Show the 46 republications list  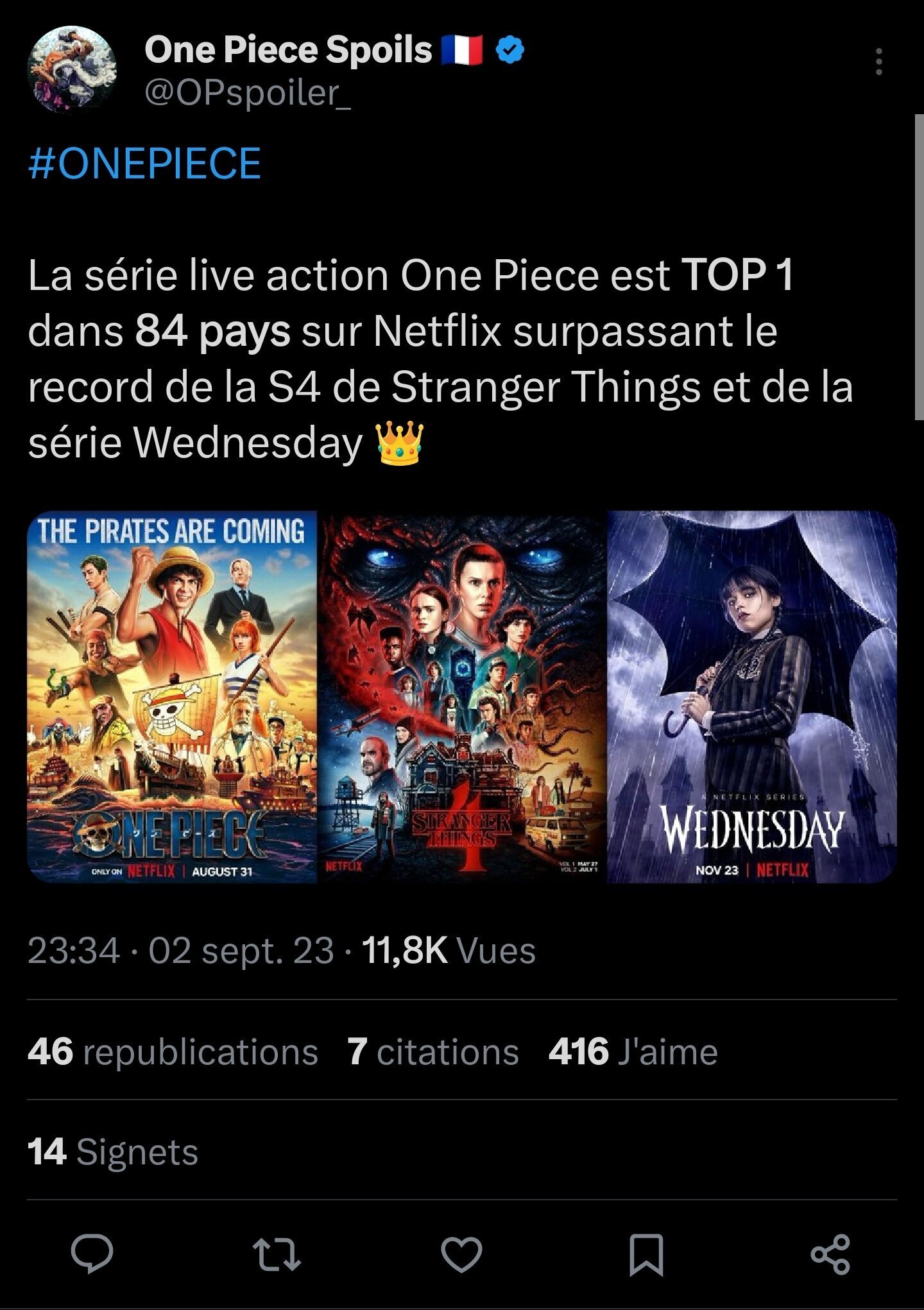[173, 1052]
